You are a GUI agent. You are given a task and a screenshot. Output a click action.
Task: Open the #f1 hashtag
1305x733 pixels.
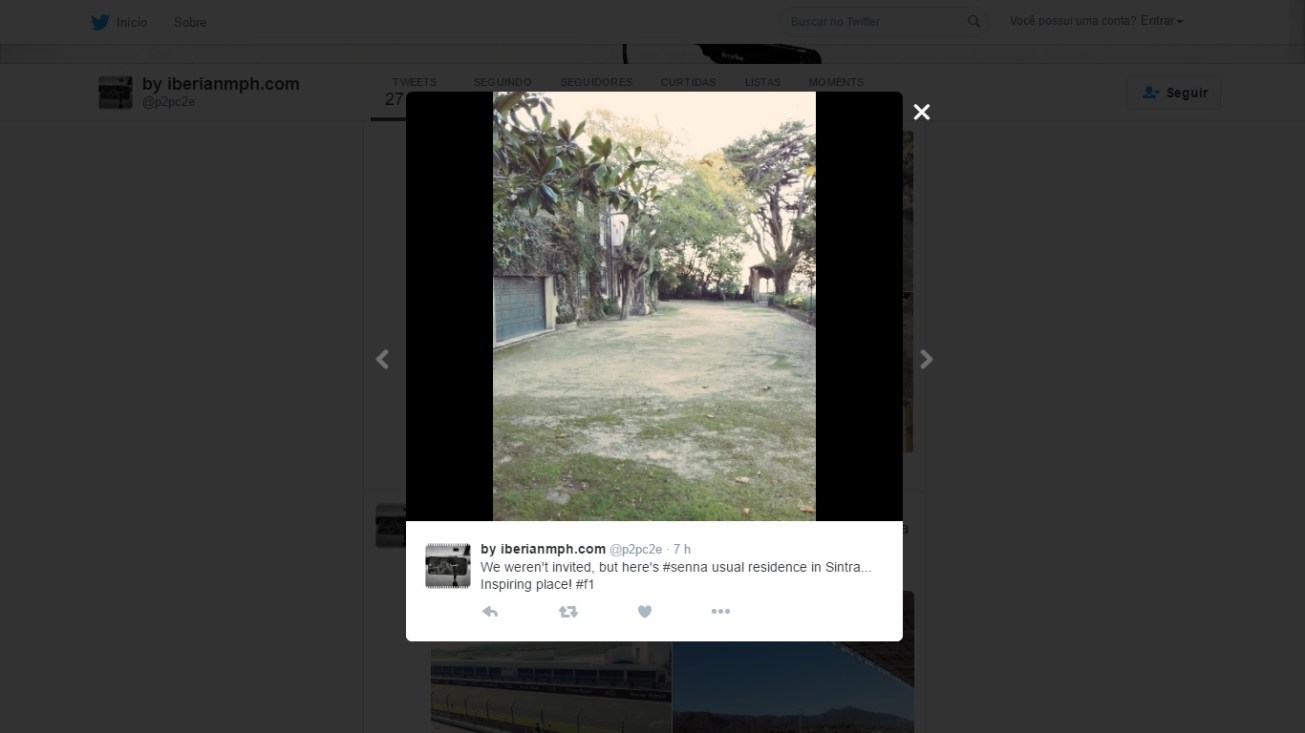point(585,584)
